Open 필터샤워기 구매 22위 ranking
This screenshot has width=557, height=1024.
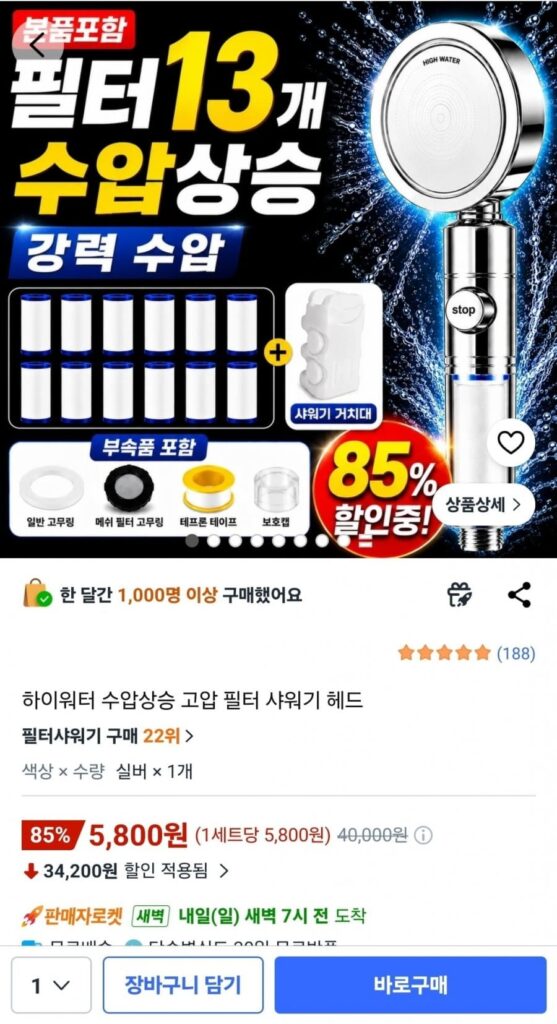click(x=108, y=736)
